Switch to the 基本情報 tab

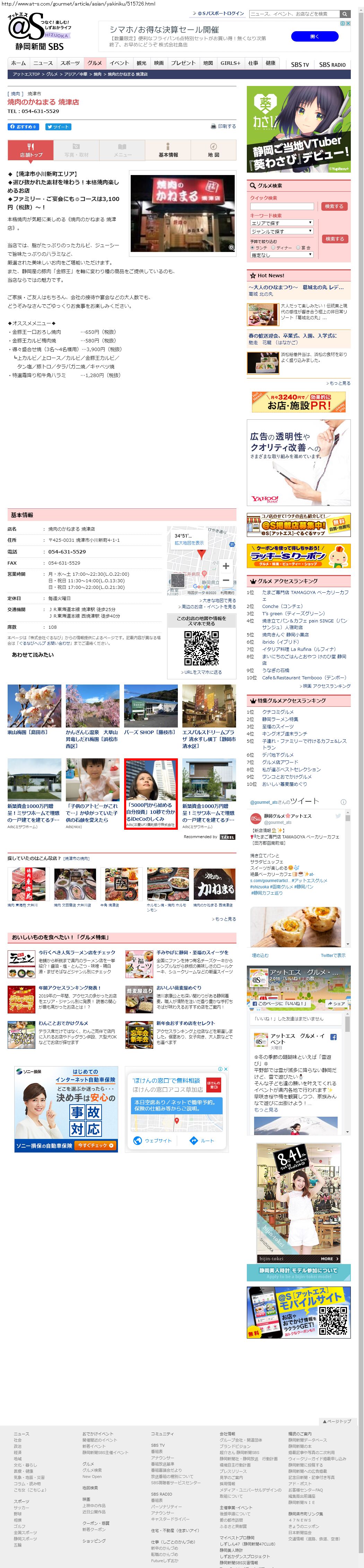point(168,150)
